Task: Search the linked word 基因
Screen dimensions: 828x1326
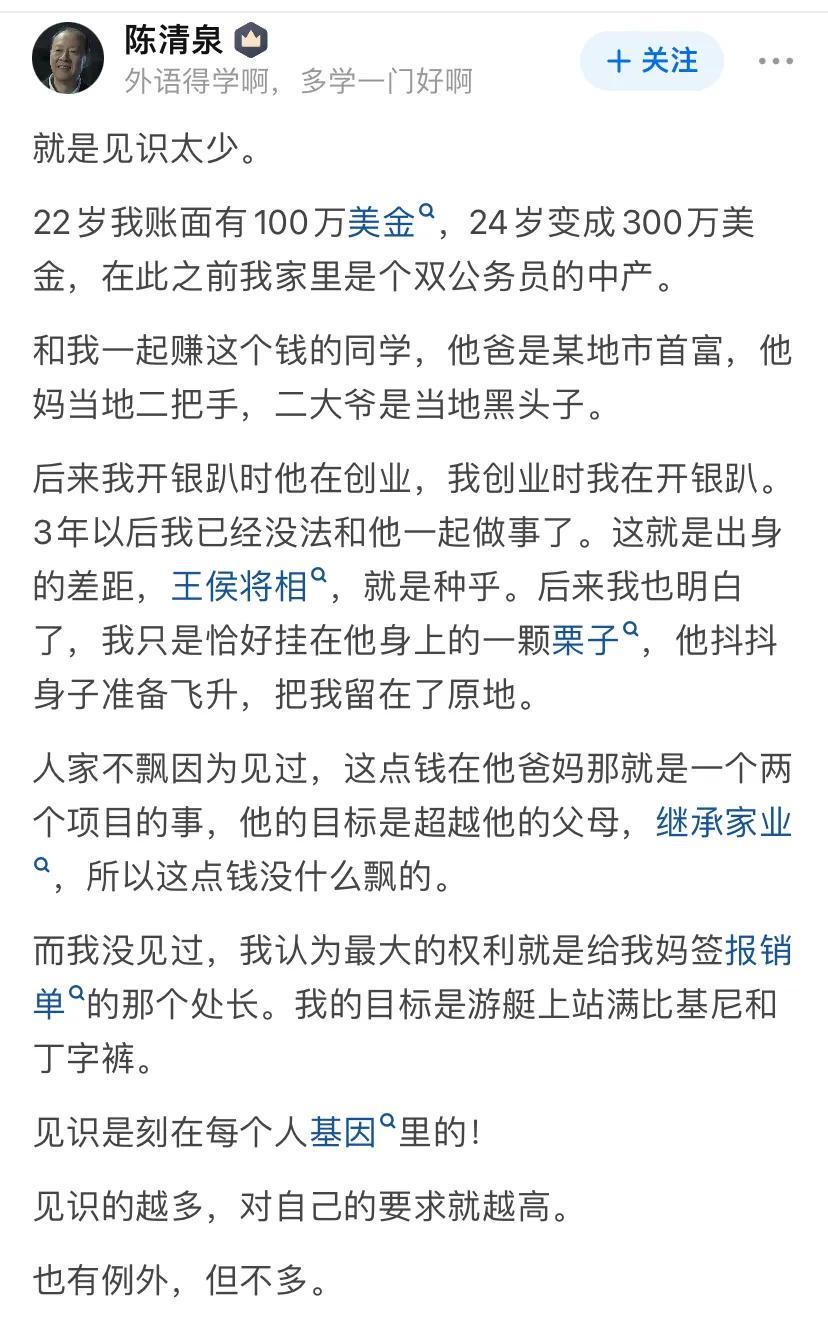Action: point(352,1133)
